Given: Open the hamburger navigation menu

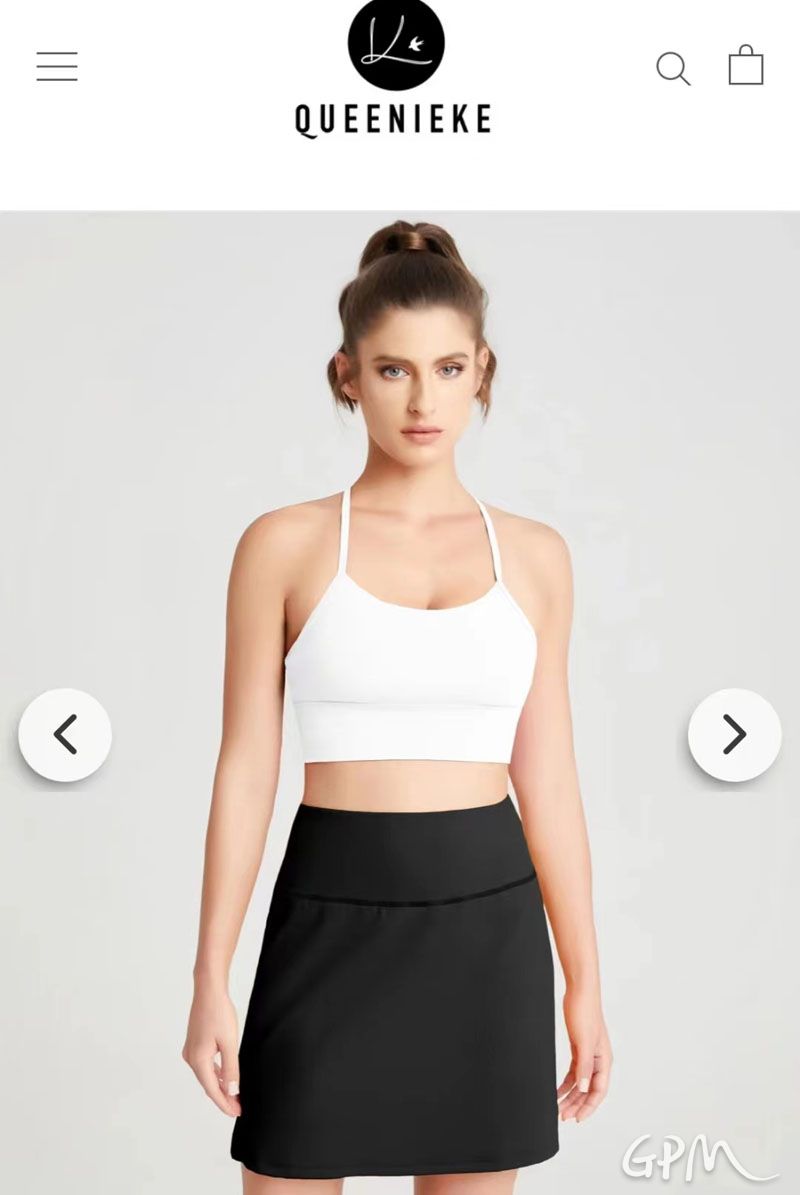Looking at the screenshot, I should 57,67.
